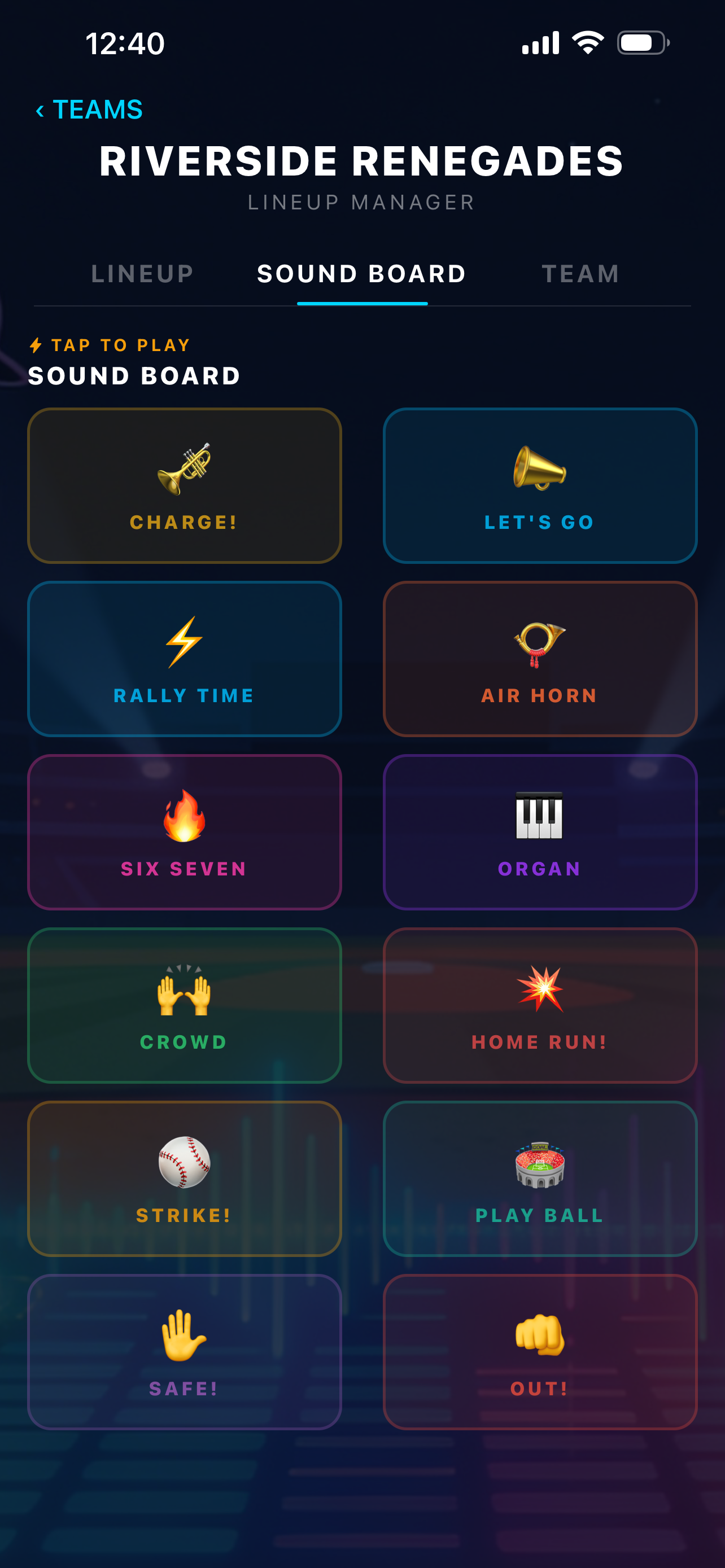This screenshot has height=1568, width=725.
Task: Trigger the Out! fist sound
Action: (540, 1351)
